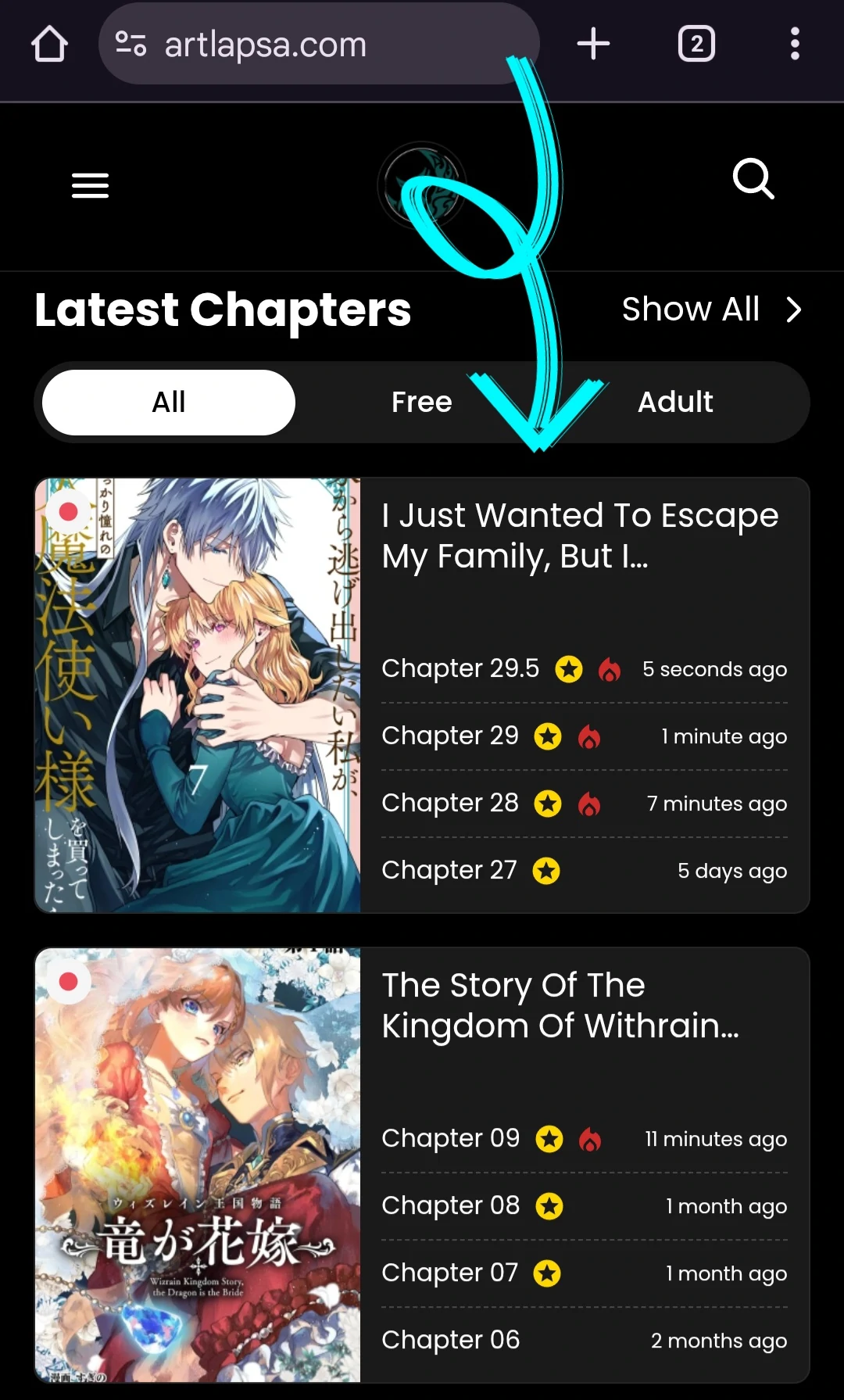Screen dimensions: 844x1400
Task: Open a new browser tab
Action: pos(593,44)
